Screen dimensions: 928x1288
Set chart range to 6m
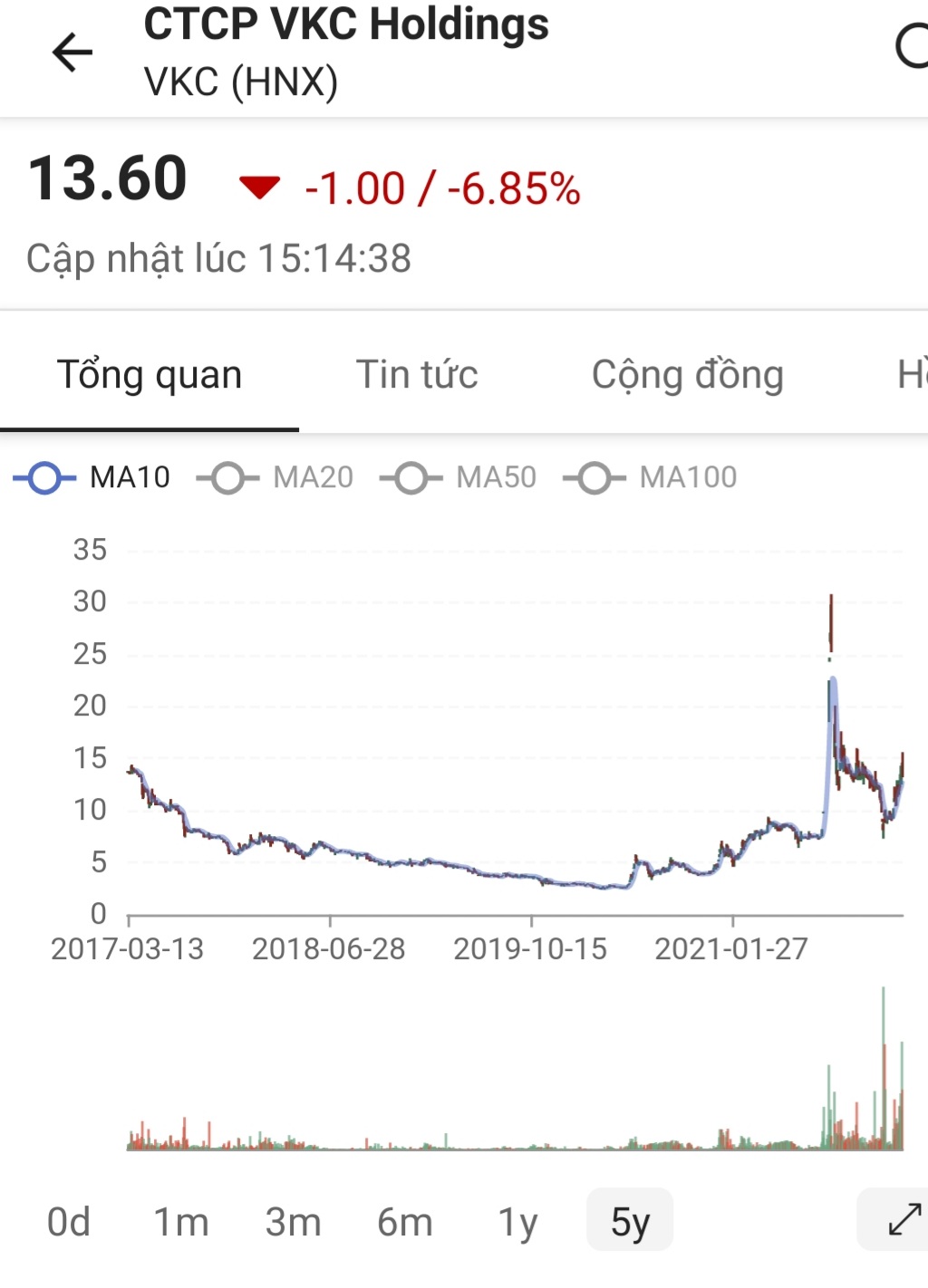[405, 1222]
